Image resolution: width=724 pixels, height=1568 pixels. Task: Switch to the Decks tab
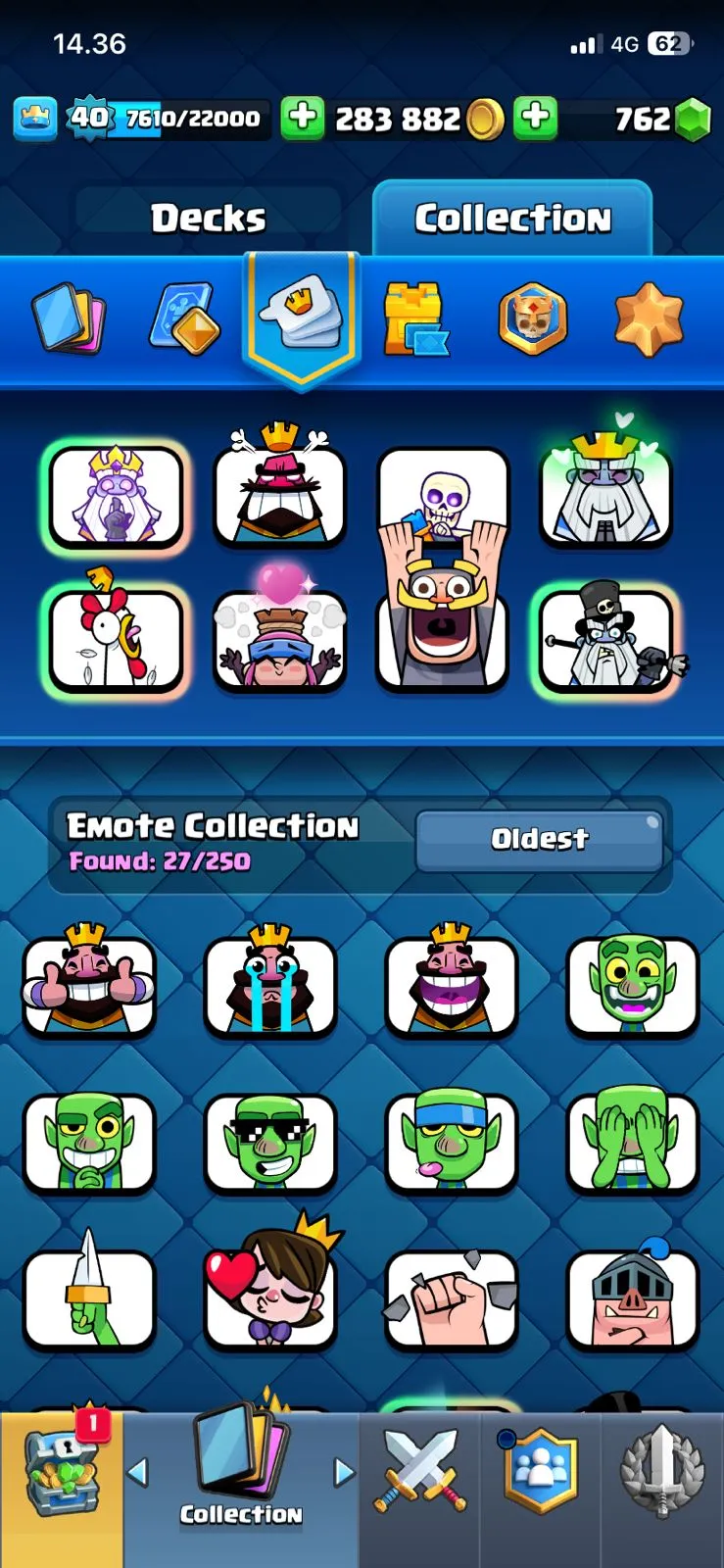(208, 218)
